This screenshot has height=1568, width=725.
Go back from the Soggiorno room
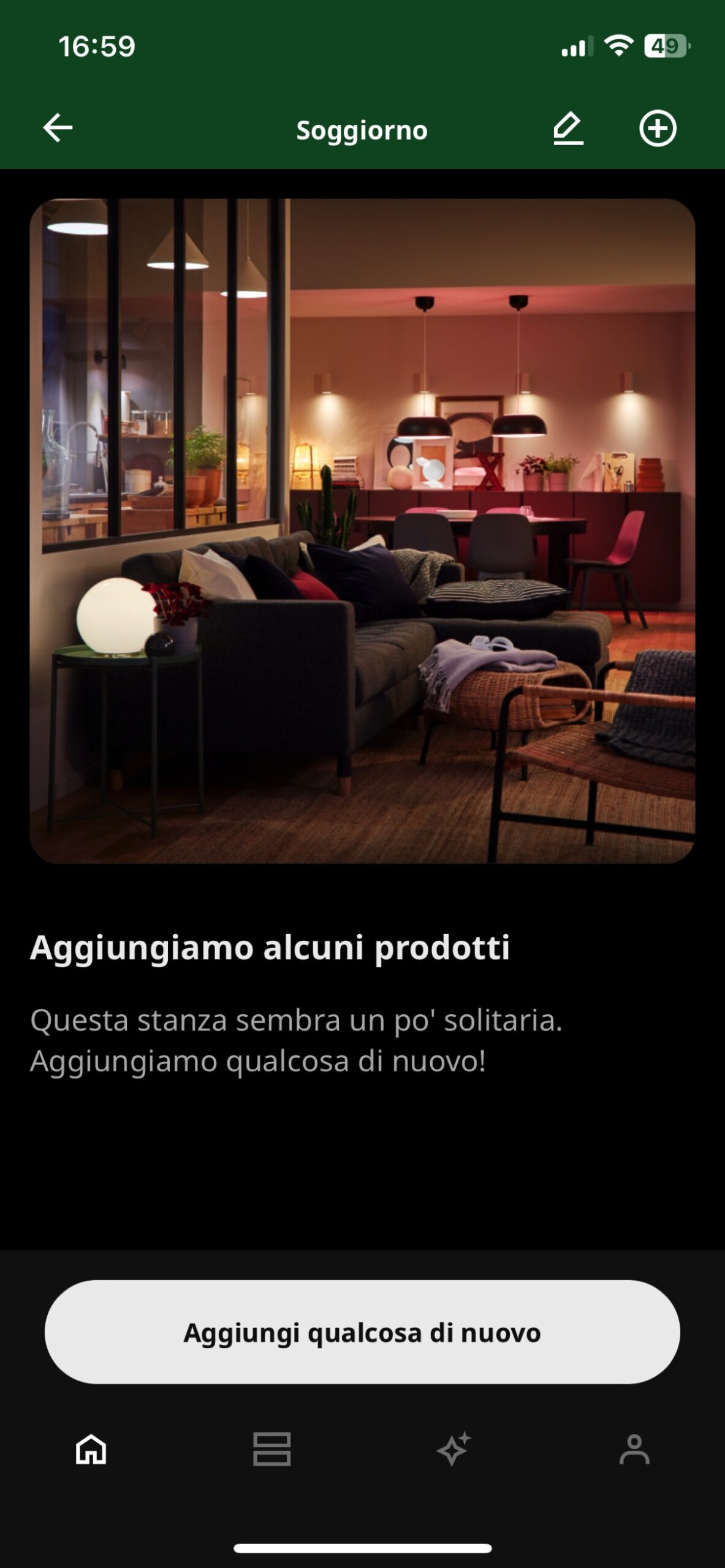(58, 128)
